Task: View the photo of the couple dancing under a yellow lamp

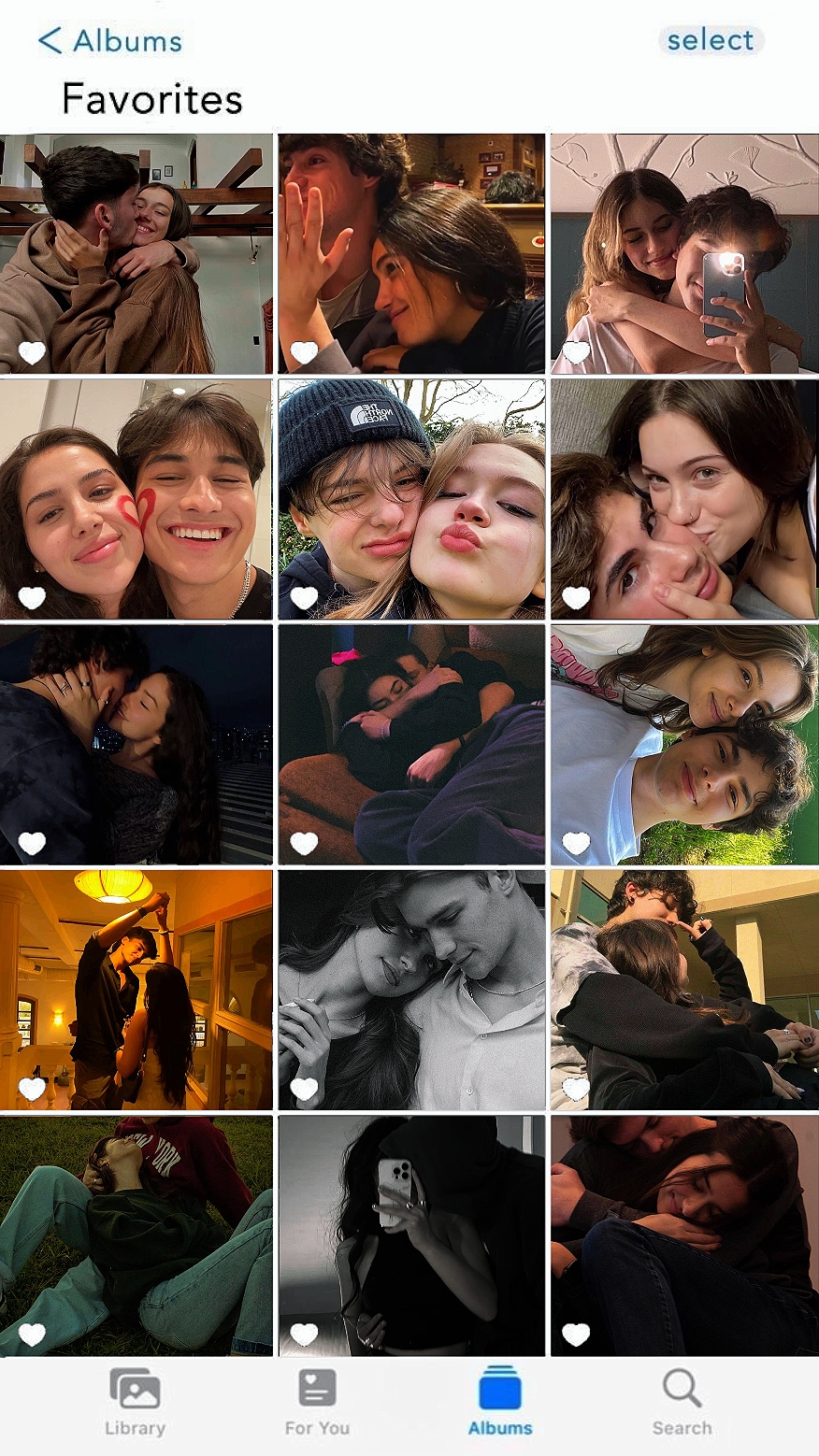Action: click(136, 991)
